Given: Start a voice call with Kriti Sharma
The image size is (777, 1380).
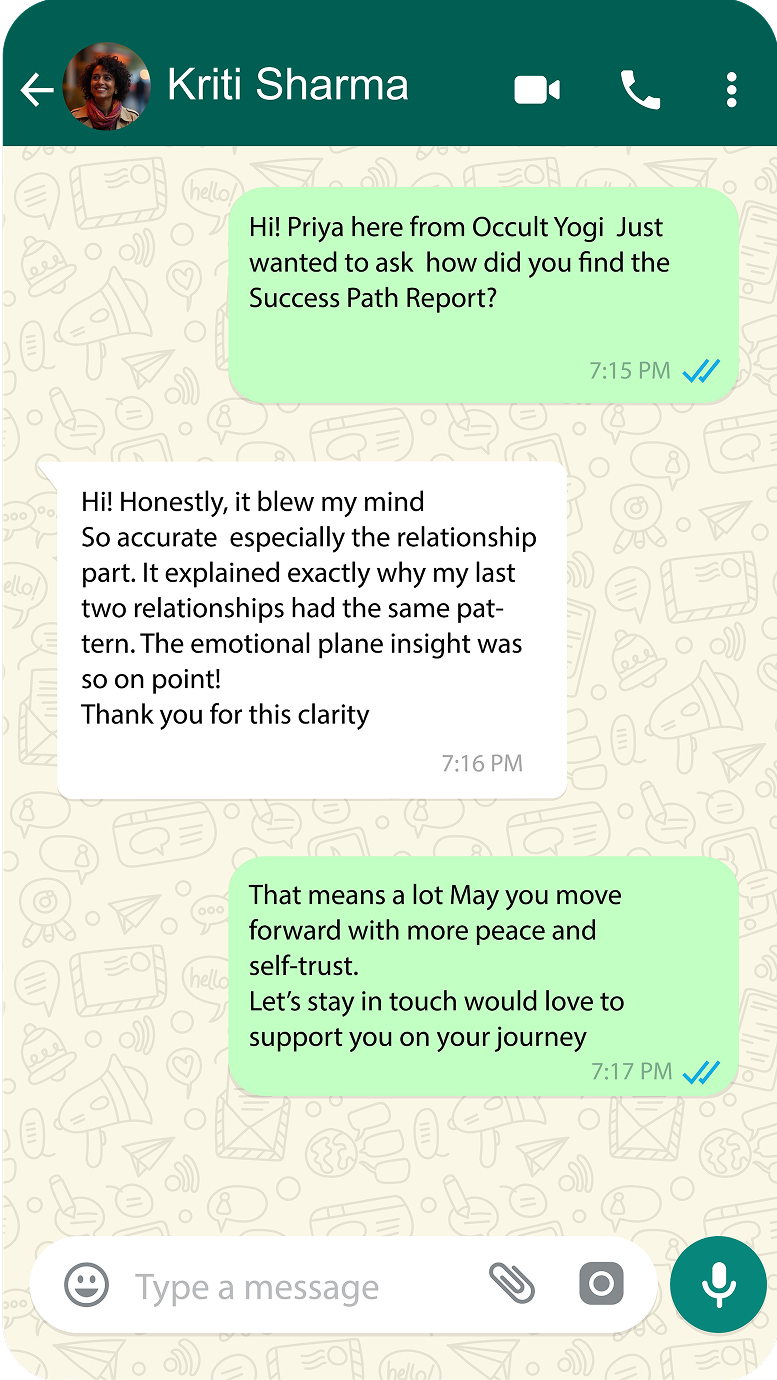Looking at the screenshot, I should [x=640, y=90].
